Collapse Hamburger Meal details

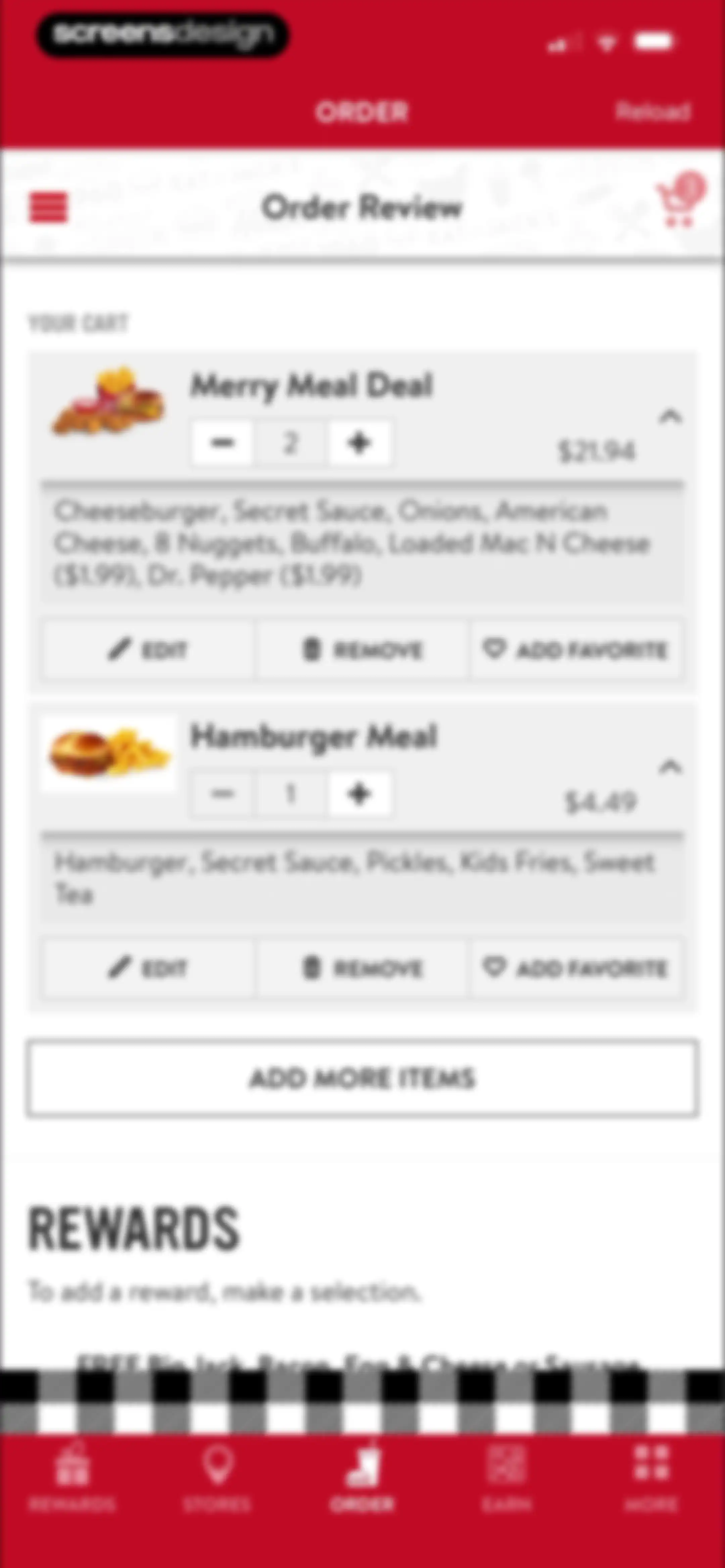coord(670,766)
